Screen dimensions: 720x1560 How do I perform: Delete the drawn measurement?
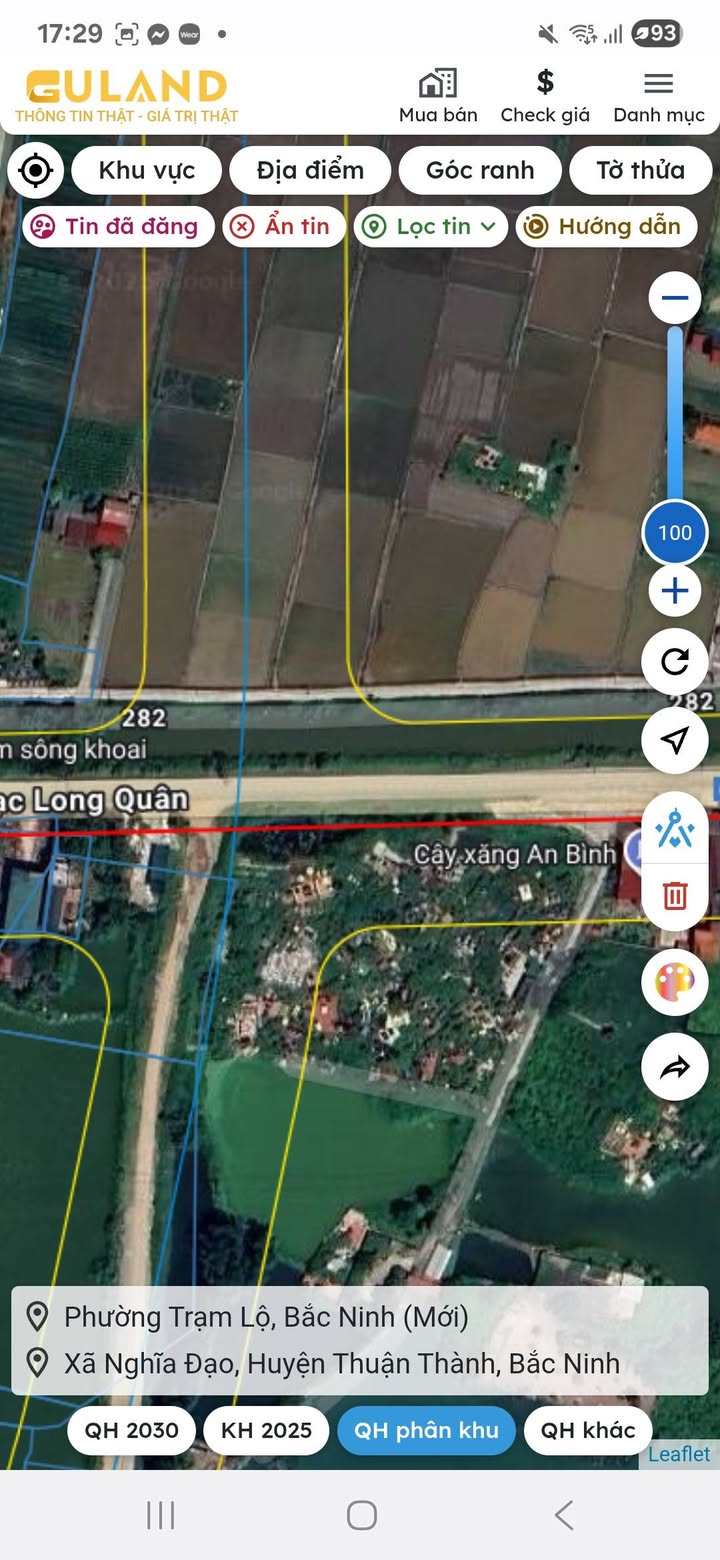[x=675, y=895]
